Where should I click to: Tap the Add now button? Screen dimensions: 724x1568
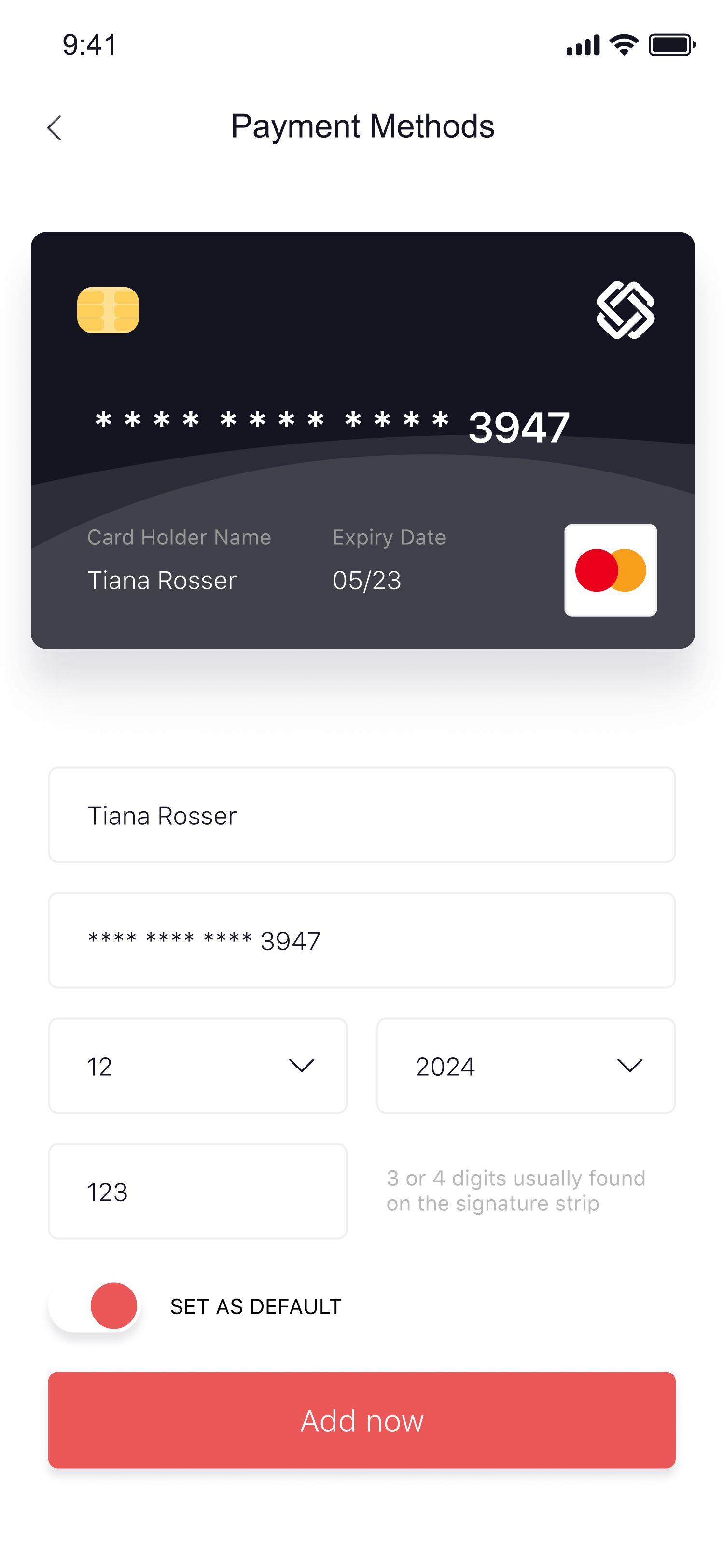(362, 1419)
